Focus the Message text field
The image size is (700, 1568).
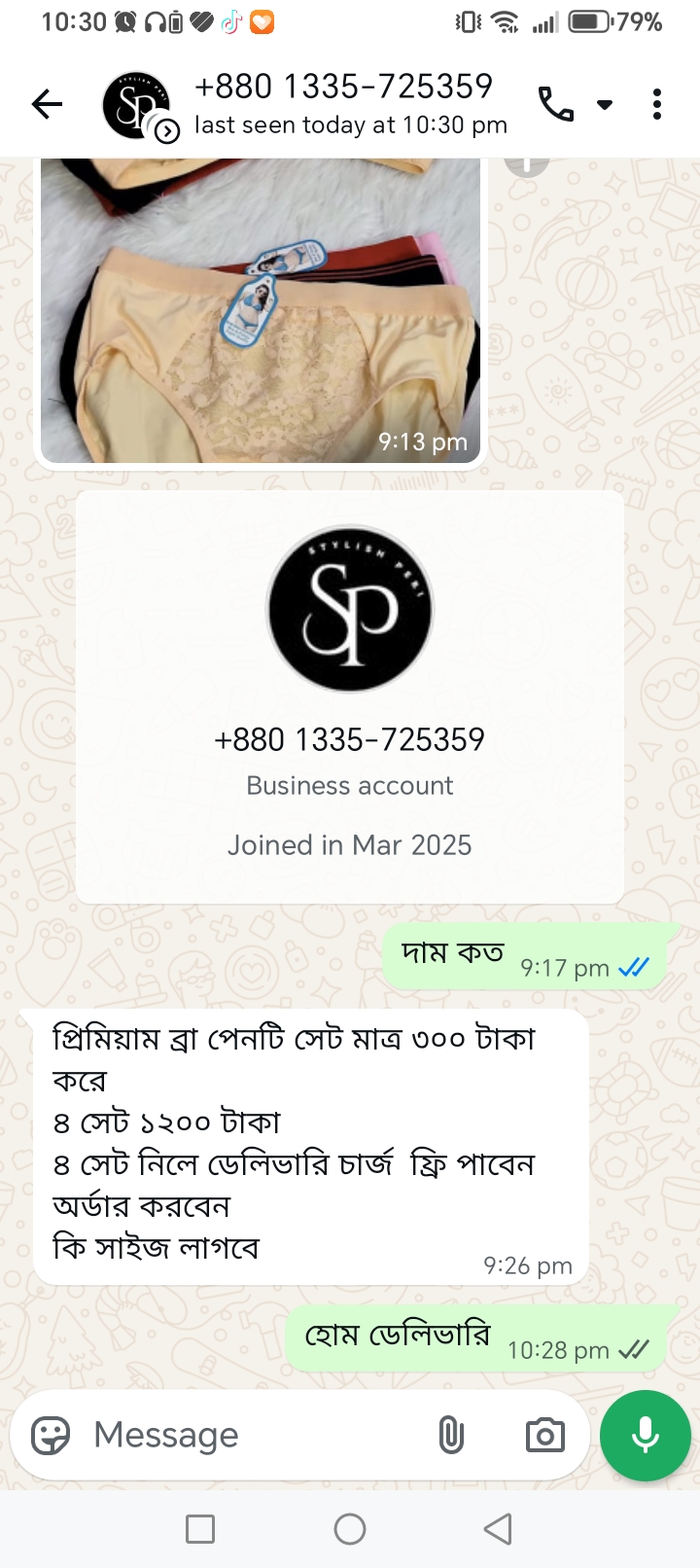click(253, 1435)
